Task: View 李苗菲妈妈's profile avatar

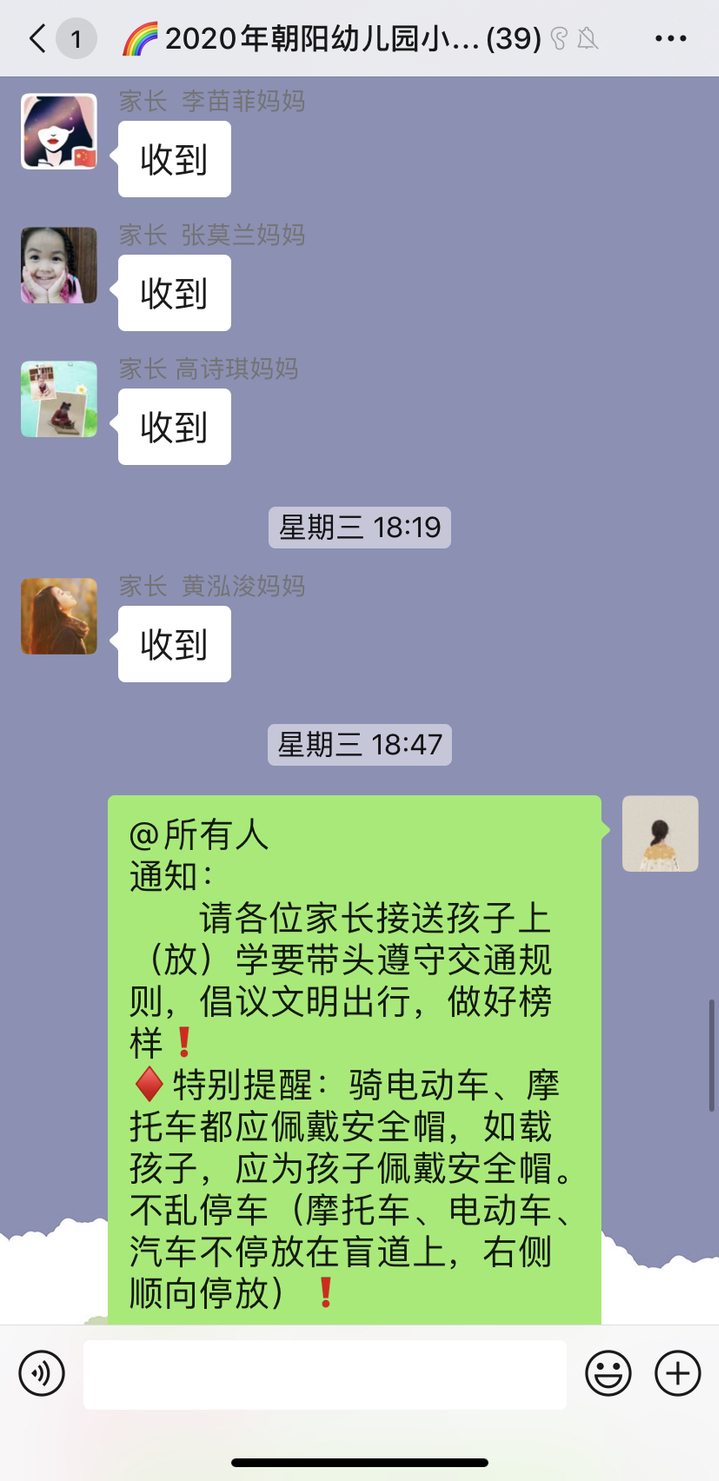Action: coord(59,132)
